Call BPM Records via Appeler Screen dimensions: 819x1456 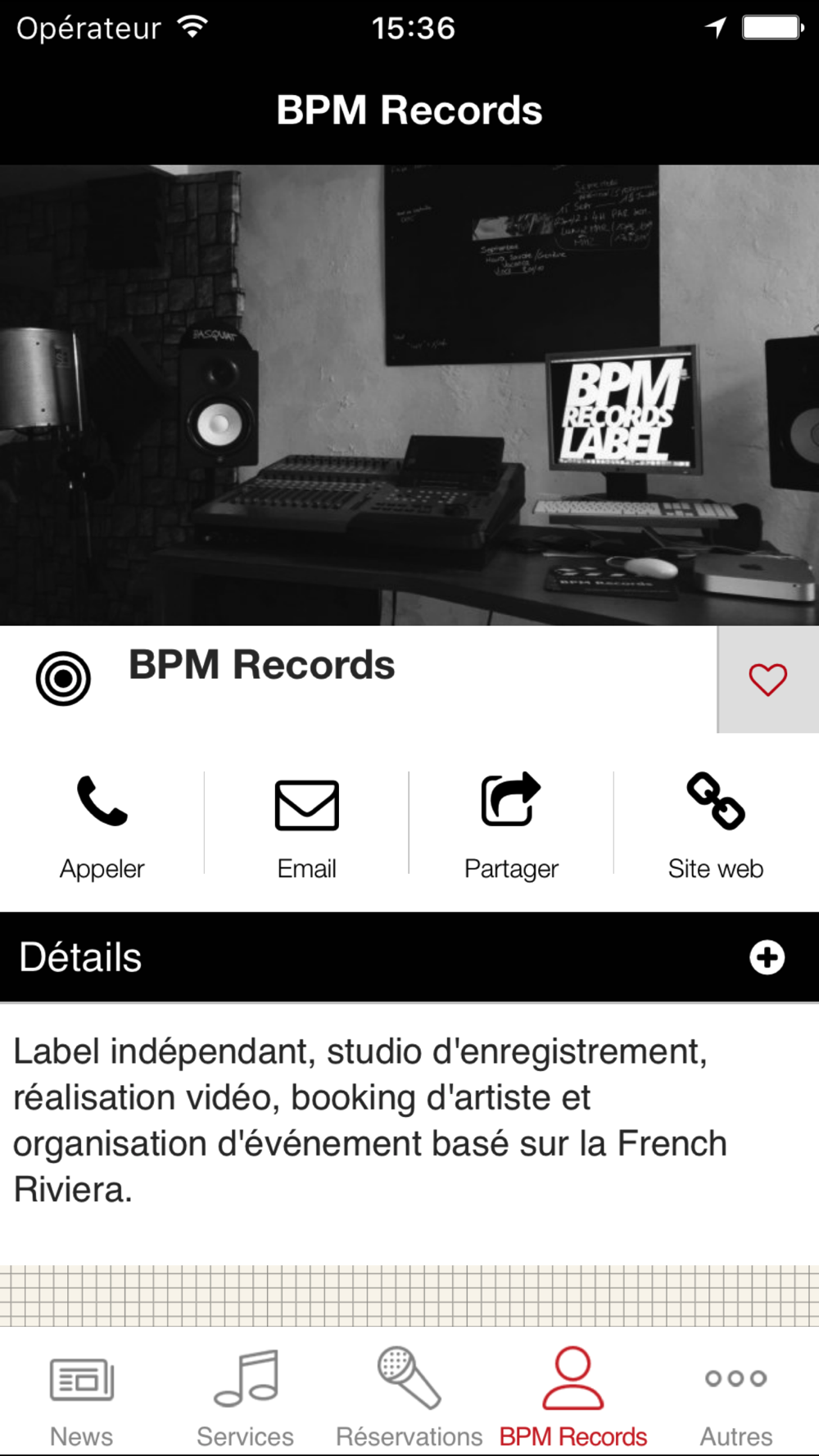102,824
